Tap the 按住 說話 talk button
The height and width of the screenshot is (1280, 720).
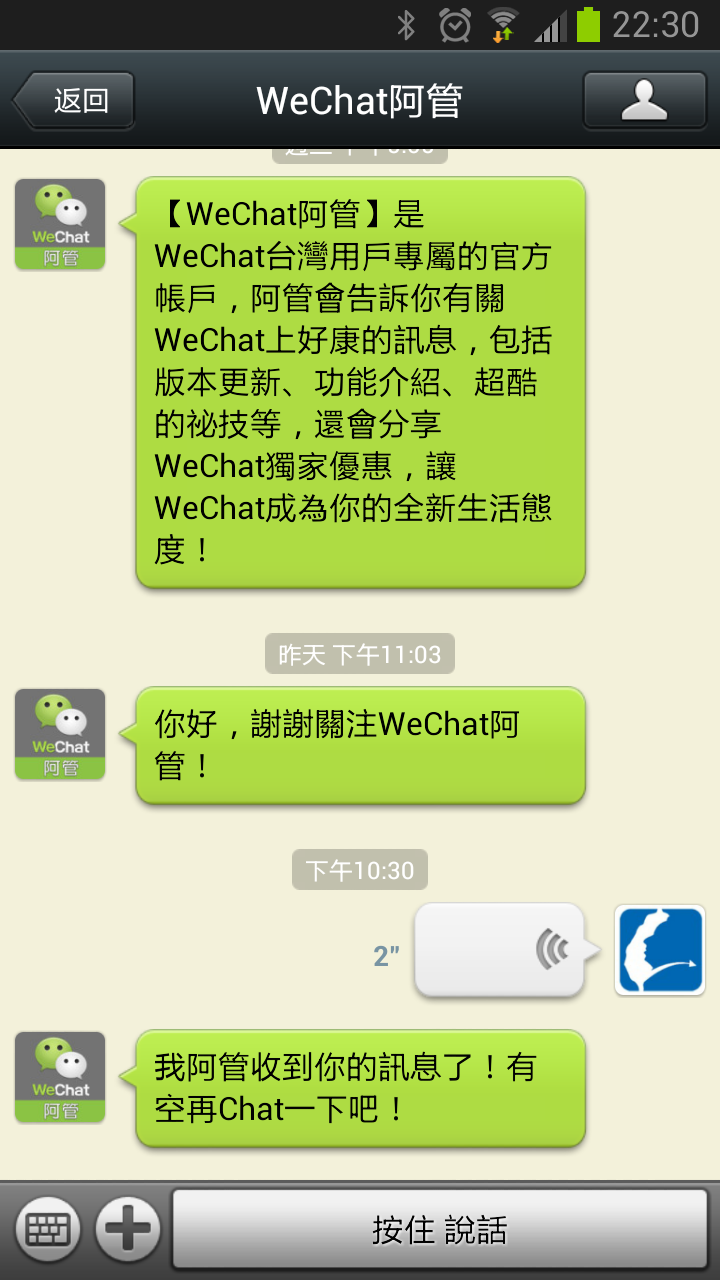440,1229
